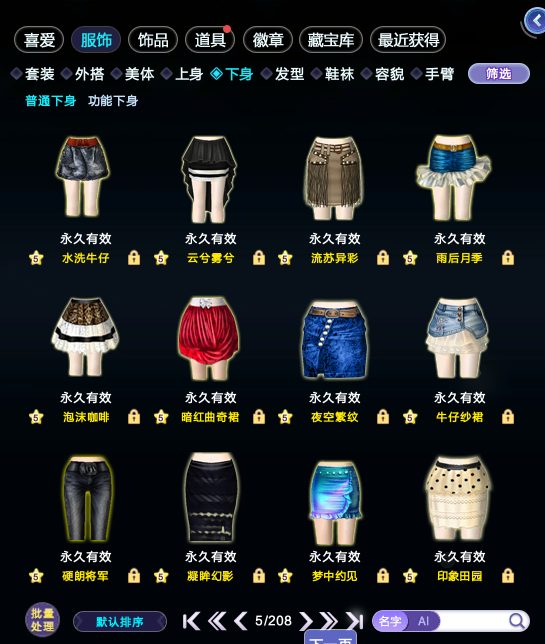Switch to the 喜爱 tab

pyautogui.click(x=39, y=40)
